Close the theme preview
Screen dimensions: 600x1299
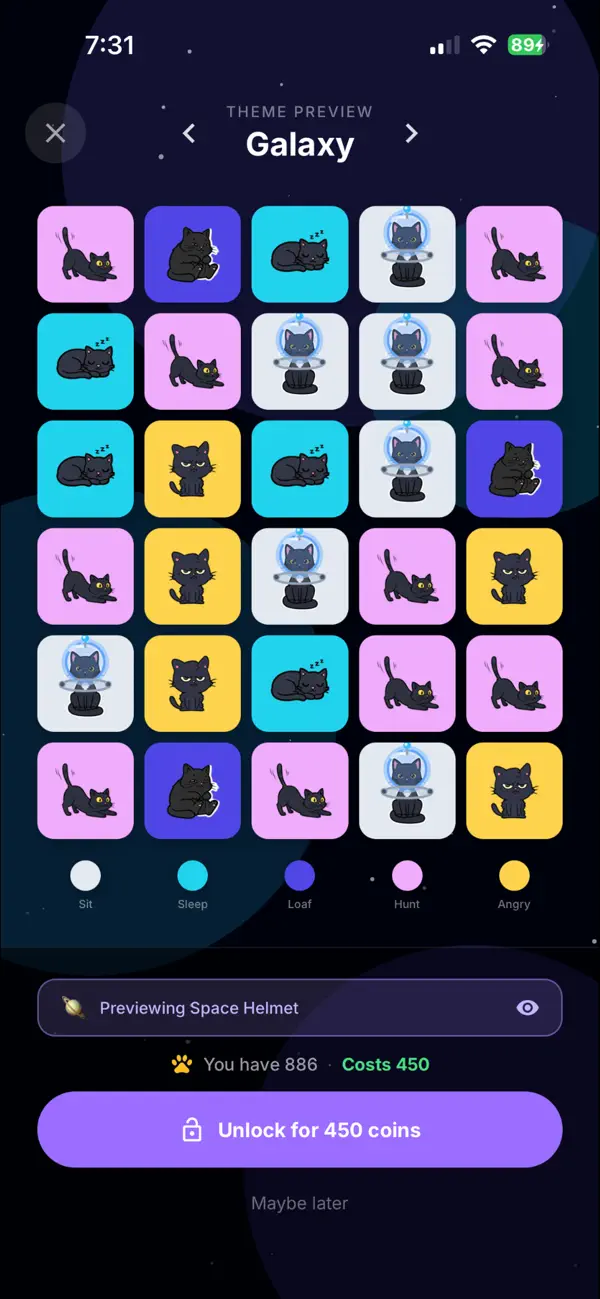click(55, 133)
